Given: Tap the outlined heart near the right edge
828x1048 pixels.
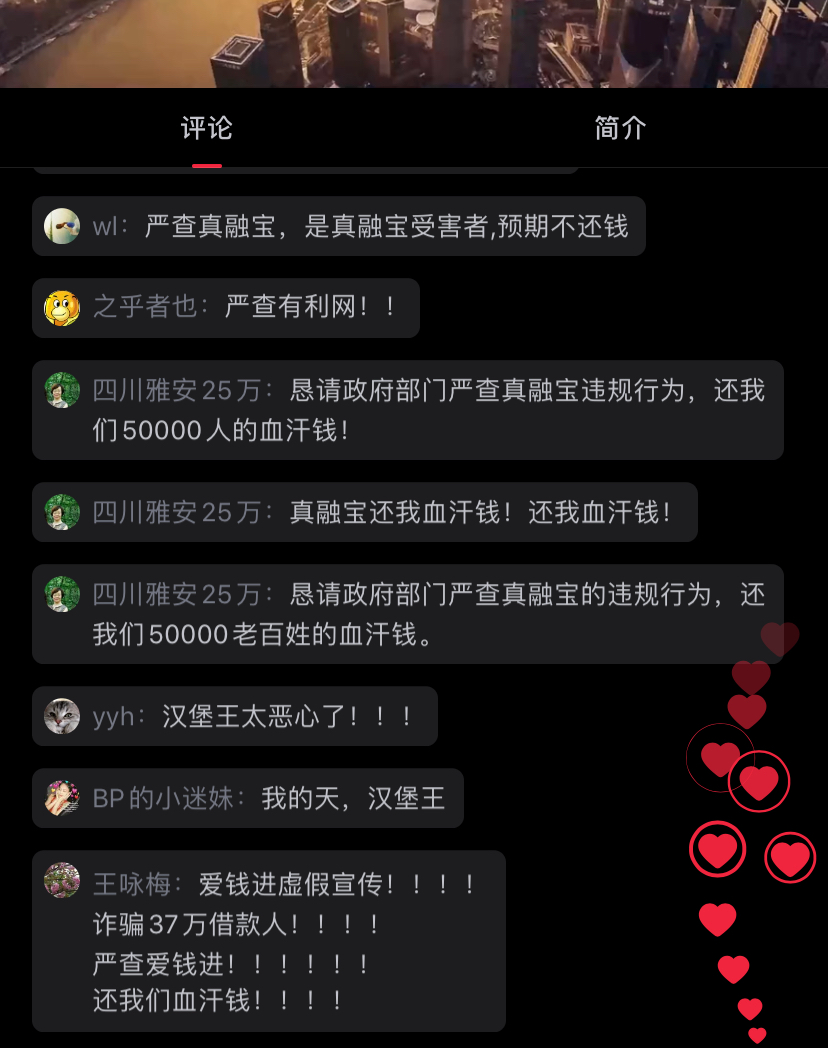Looking at the screenshot, I should tap(790, 857).
